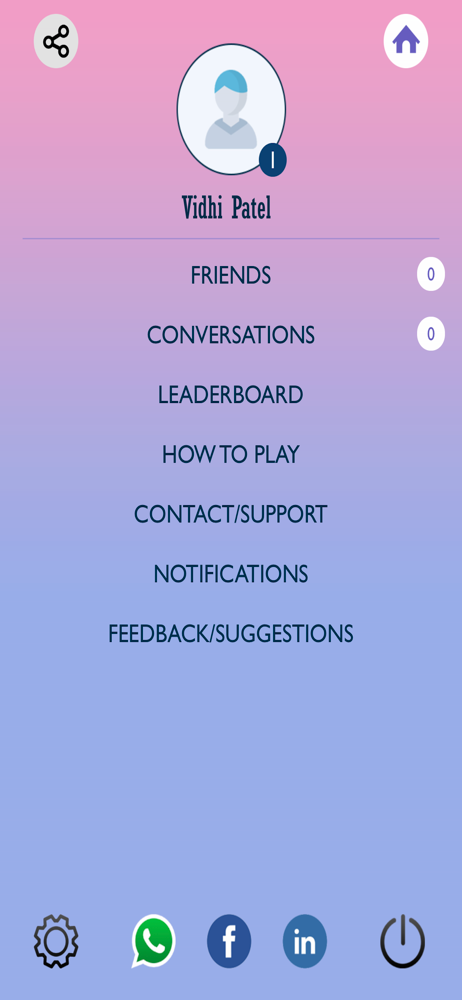Go to the home screen icon
462x1000 pixels.
[x=406, y=41]
